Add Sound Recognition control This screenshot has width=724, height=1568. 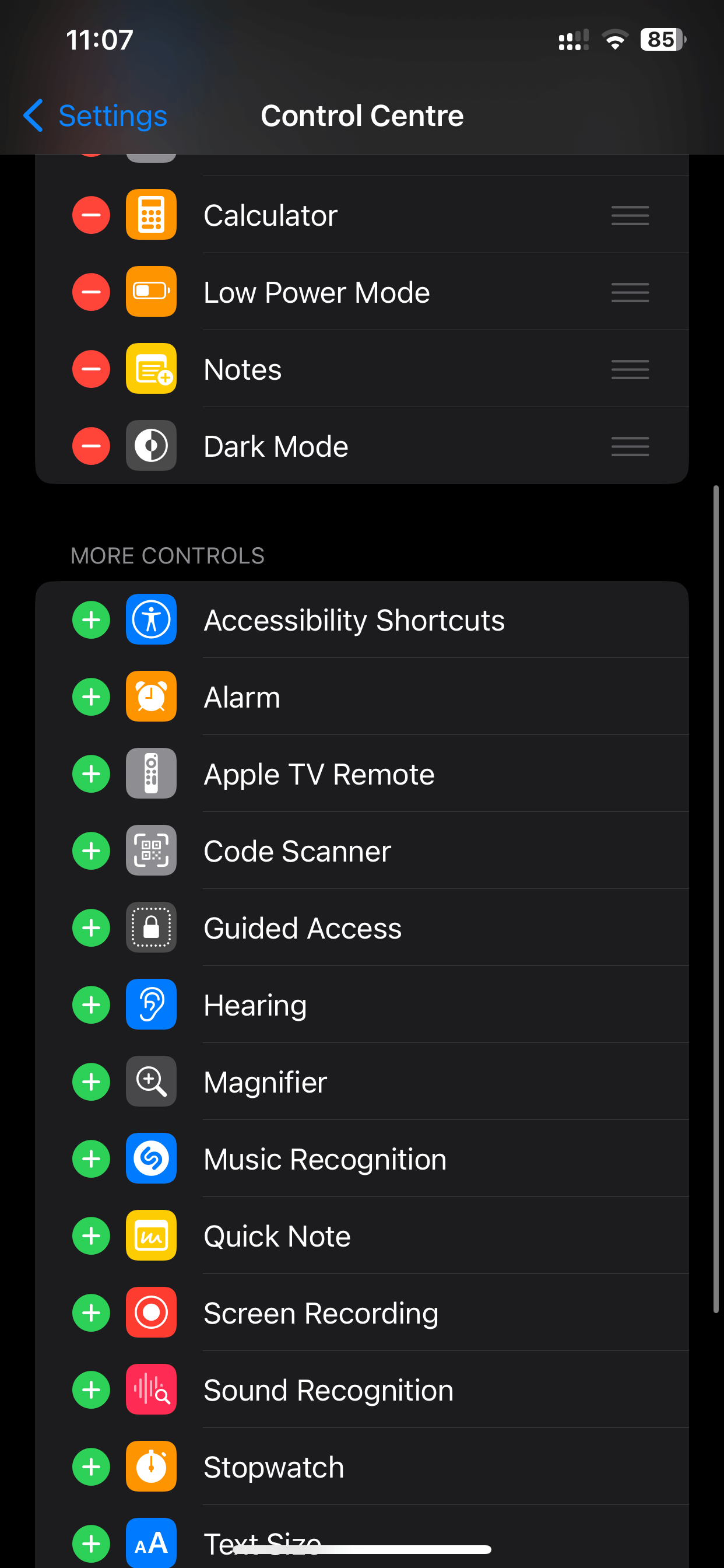(x=92, y=1390)
